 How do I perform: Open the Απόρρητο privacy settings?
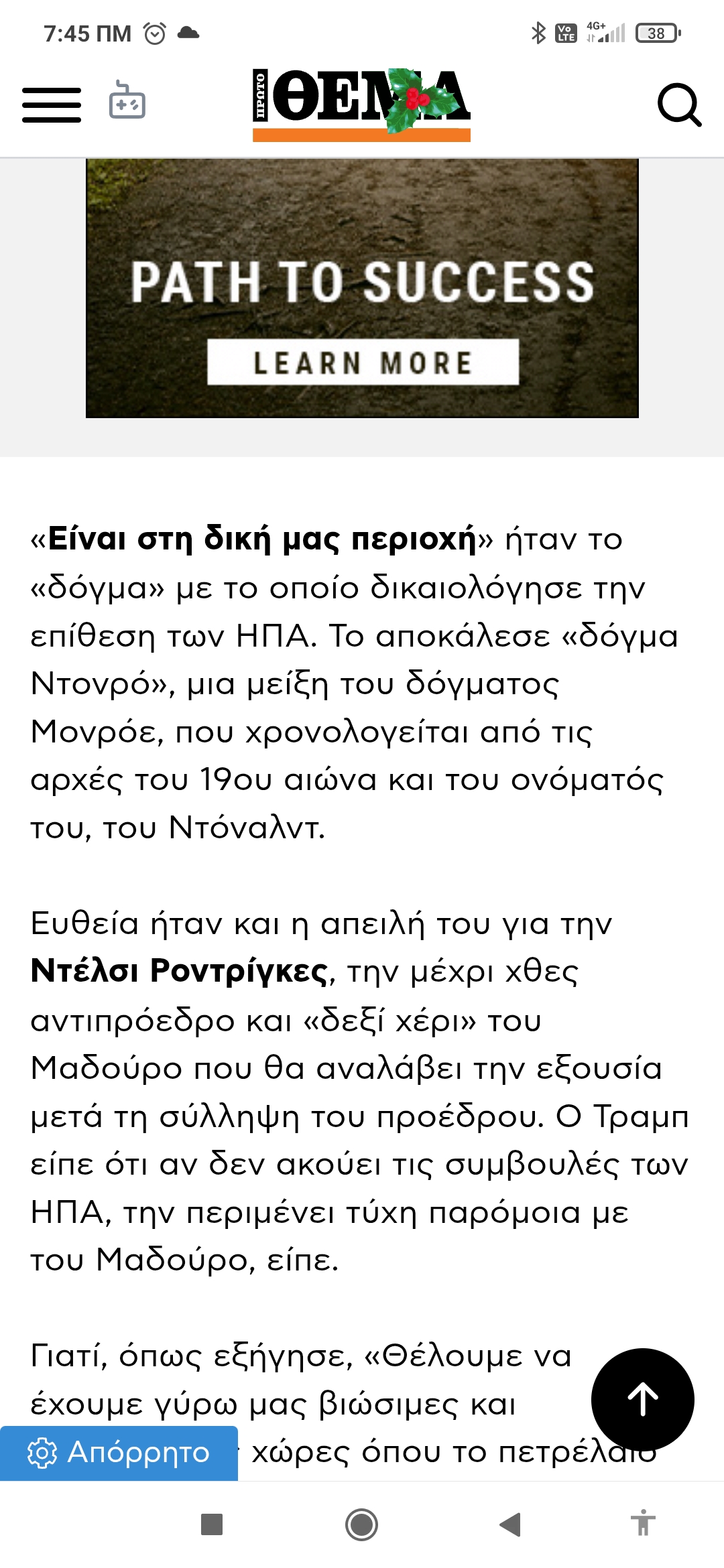[x=119, y=1453]
